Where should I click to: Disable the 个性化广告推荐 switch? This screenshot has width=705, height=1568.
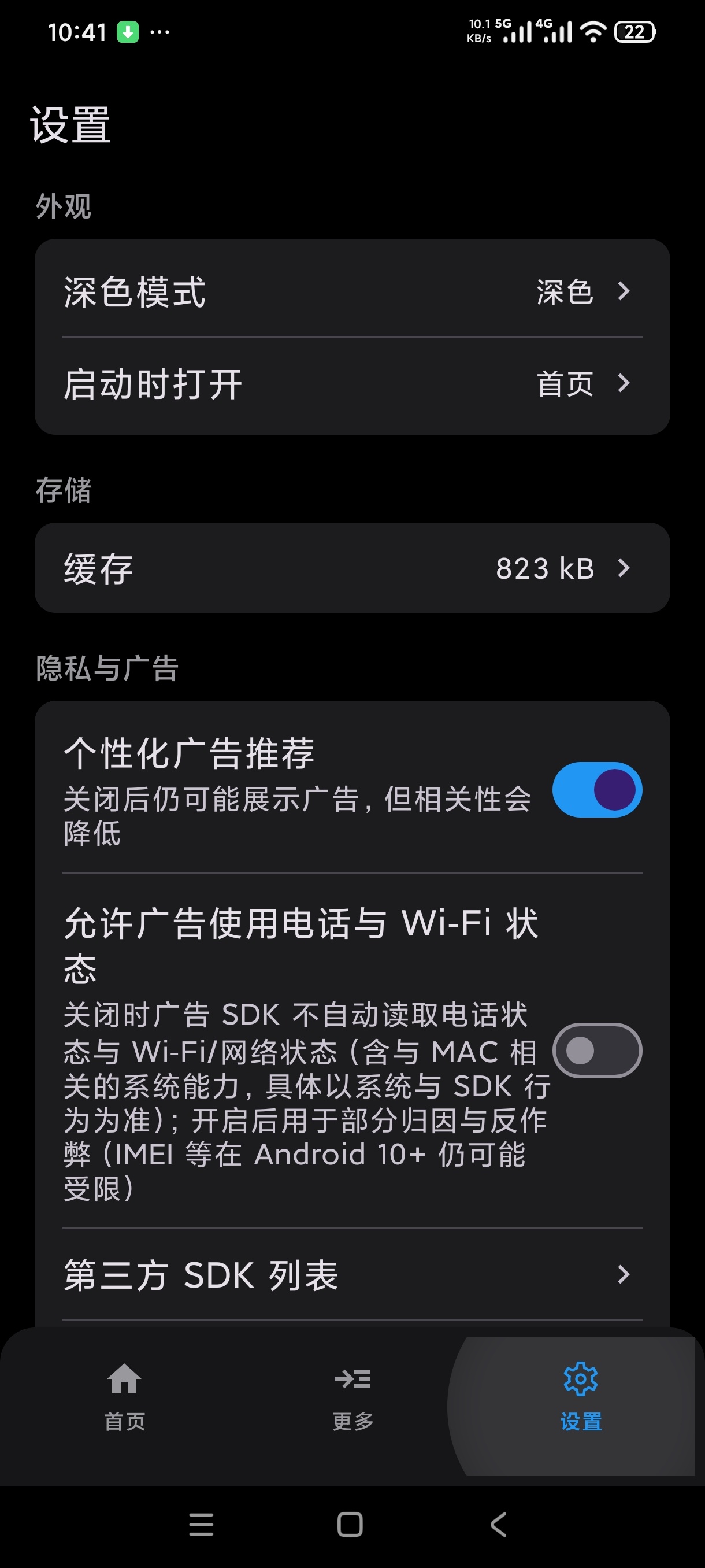click(x=597, y=789)
